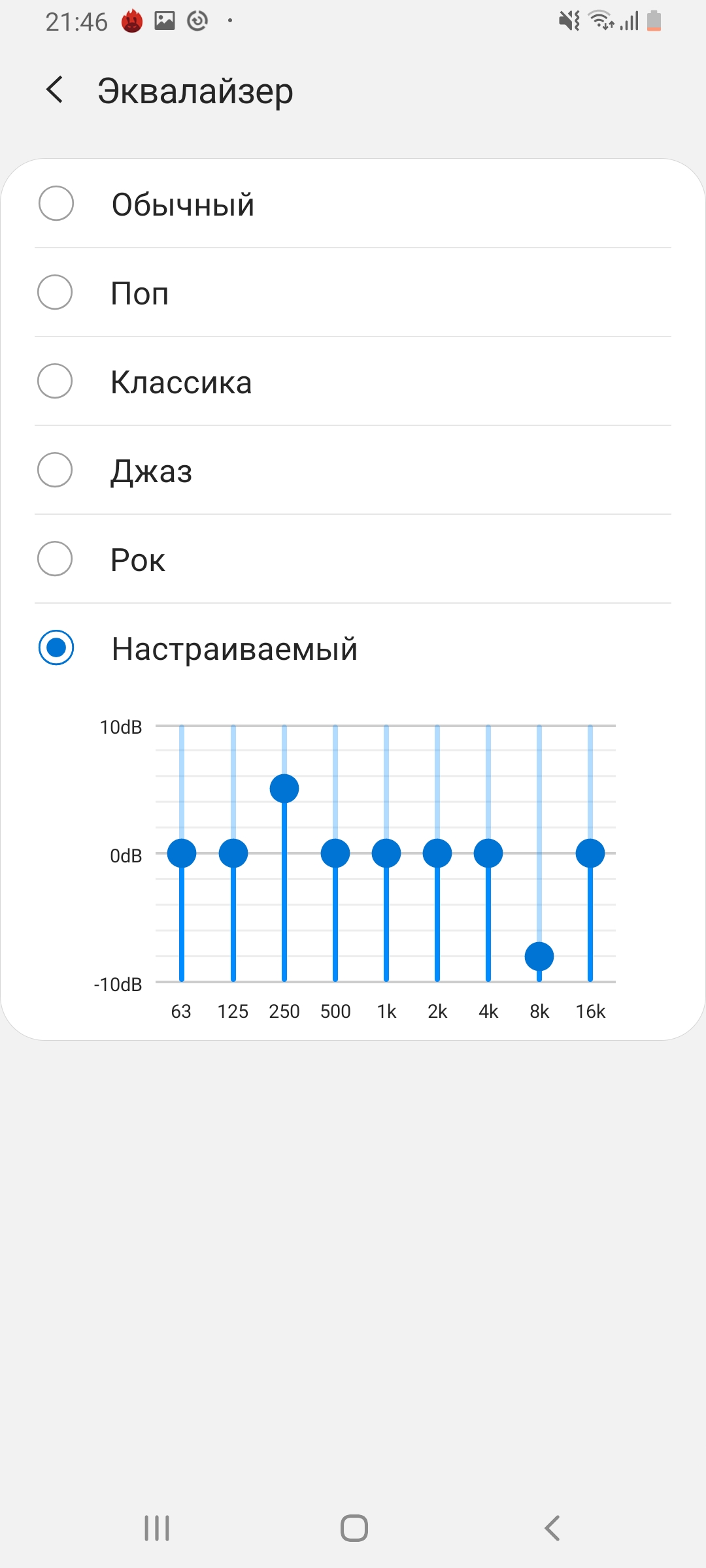Go back from the Эквалайзер screen
706x1568 pixels.
click(55, 90)
